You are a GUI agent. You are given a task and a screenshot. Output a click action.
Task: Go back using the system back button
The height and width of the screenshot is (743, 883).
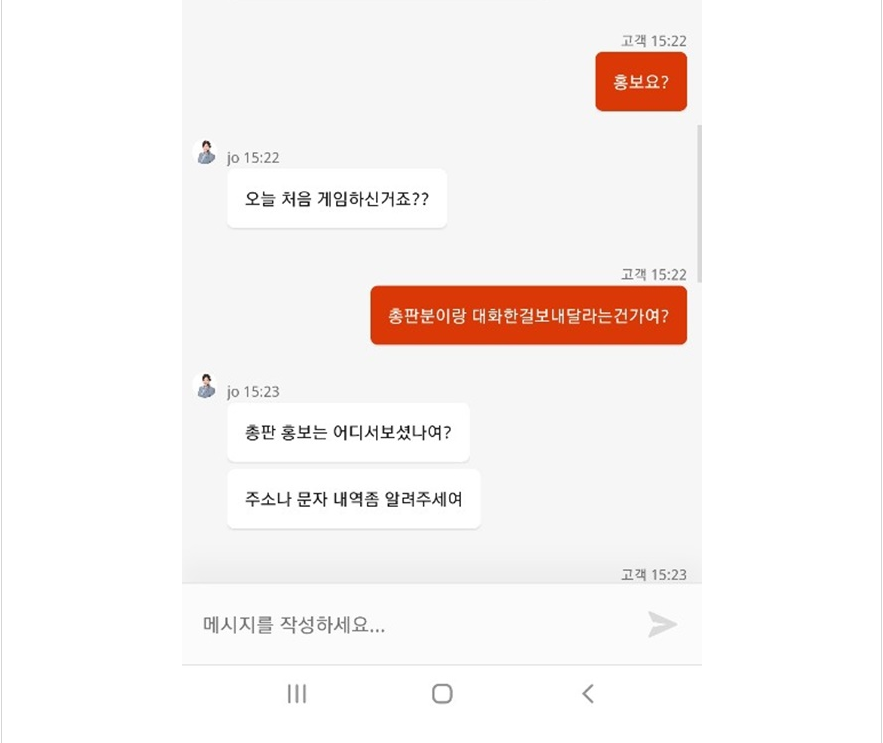[x=588, y=694]
